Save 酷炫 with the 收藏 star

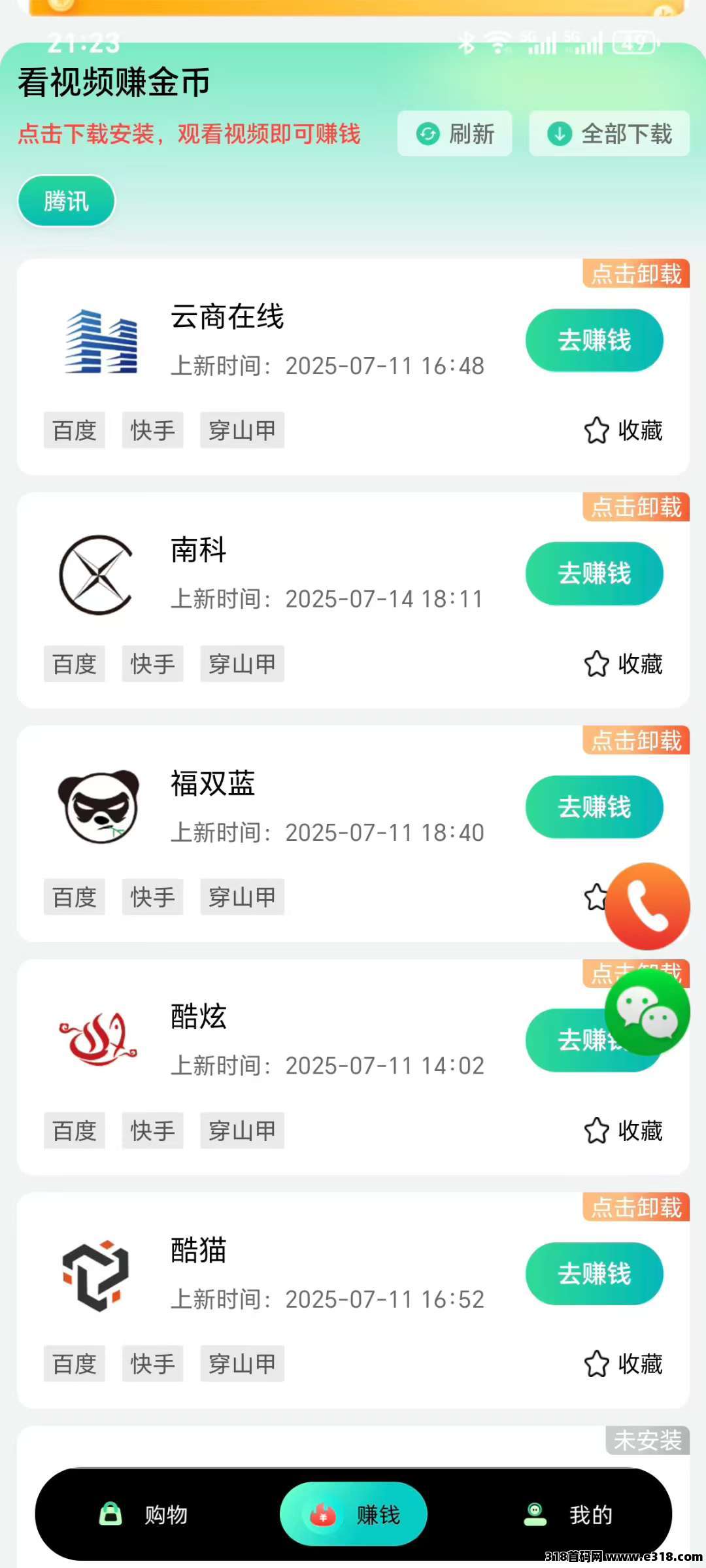tap(623, 1131)
